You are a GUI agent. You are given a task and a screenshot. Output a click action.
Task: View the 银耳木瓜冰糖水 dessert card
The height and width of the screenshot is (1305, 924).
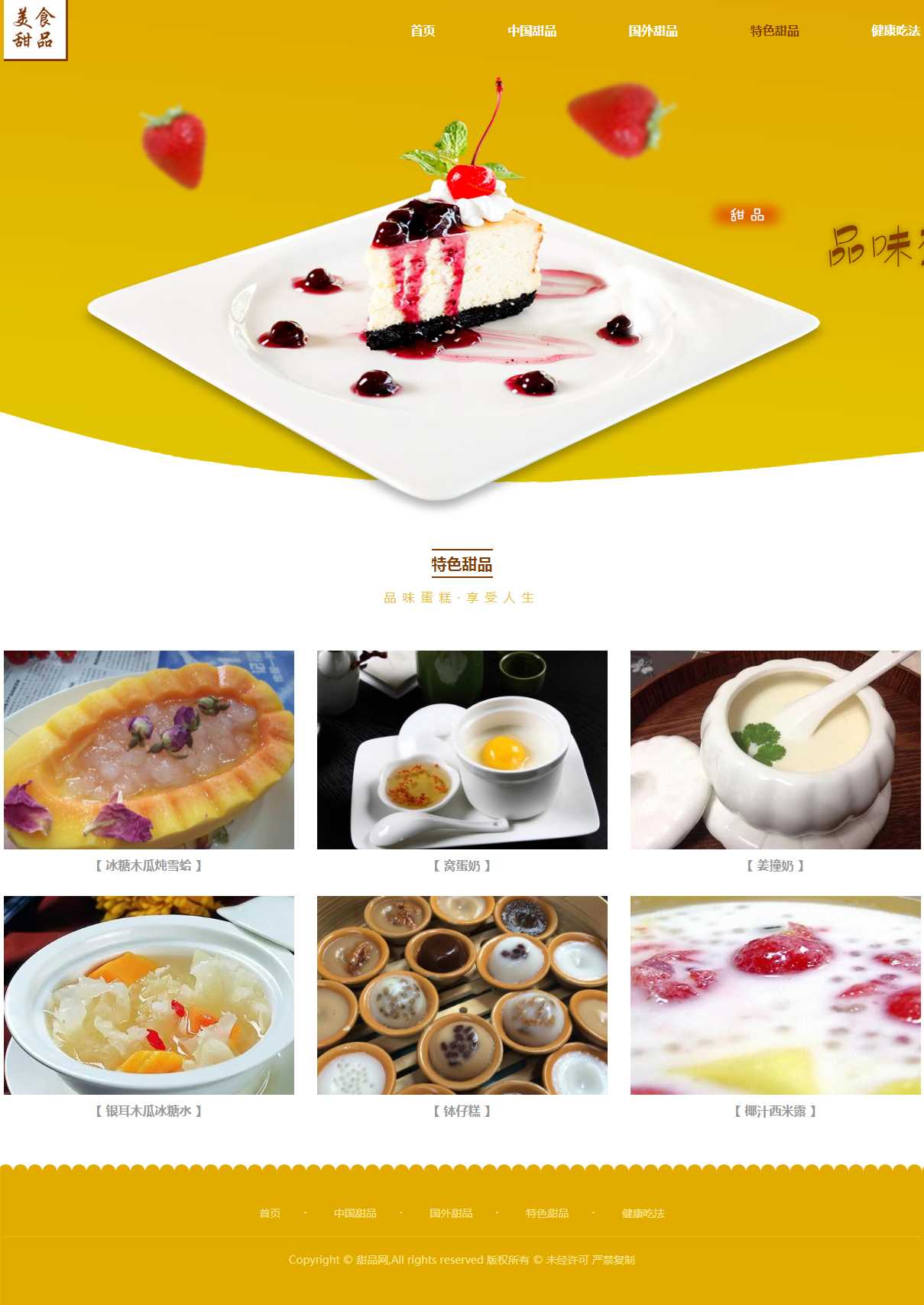(149, 995)
